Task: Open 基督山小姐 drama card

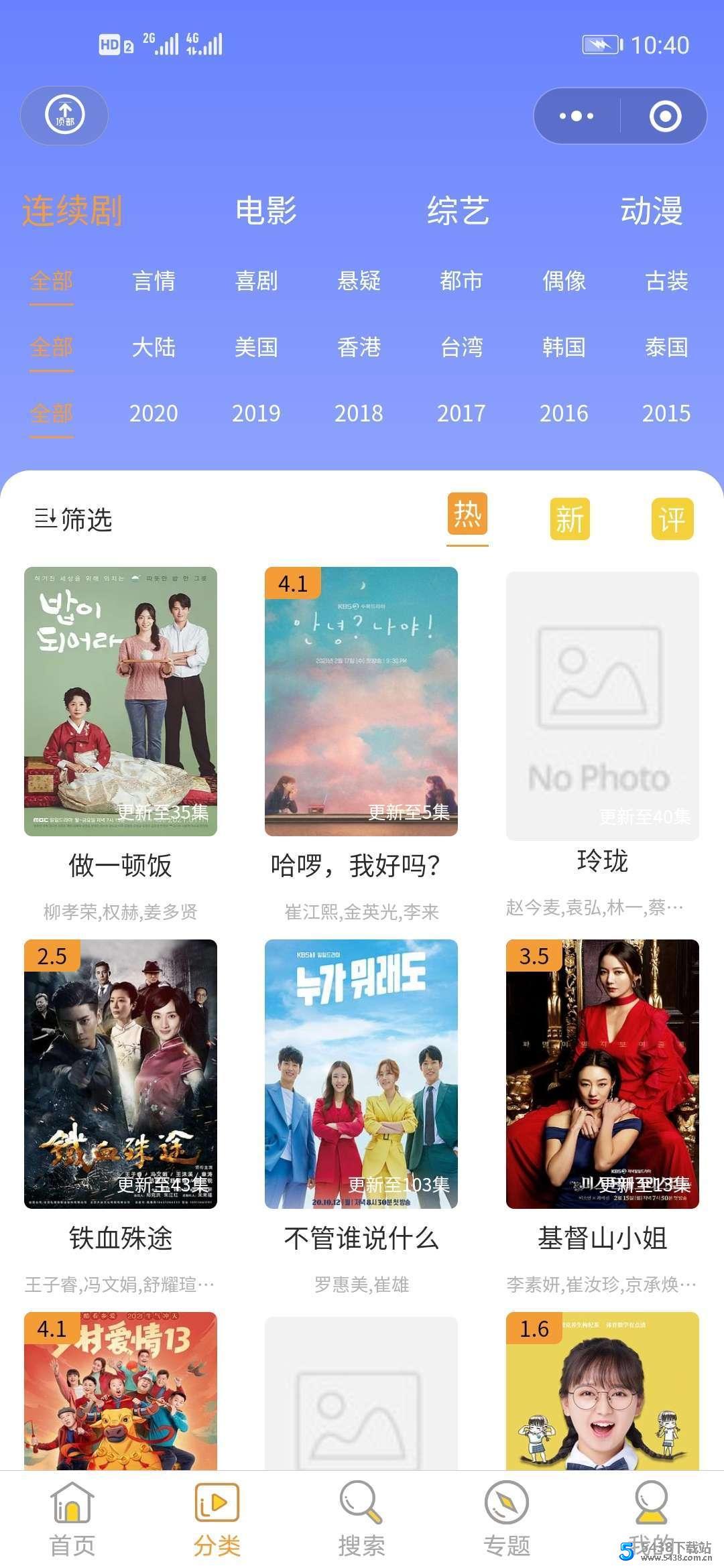Action: click(x=602, y=1073)
